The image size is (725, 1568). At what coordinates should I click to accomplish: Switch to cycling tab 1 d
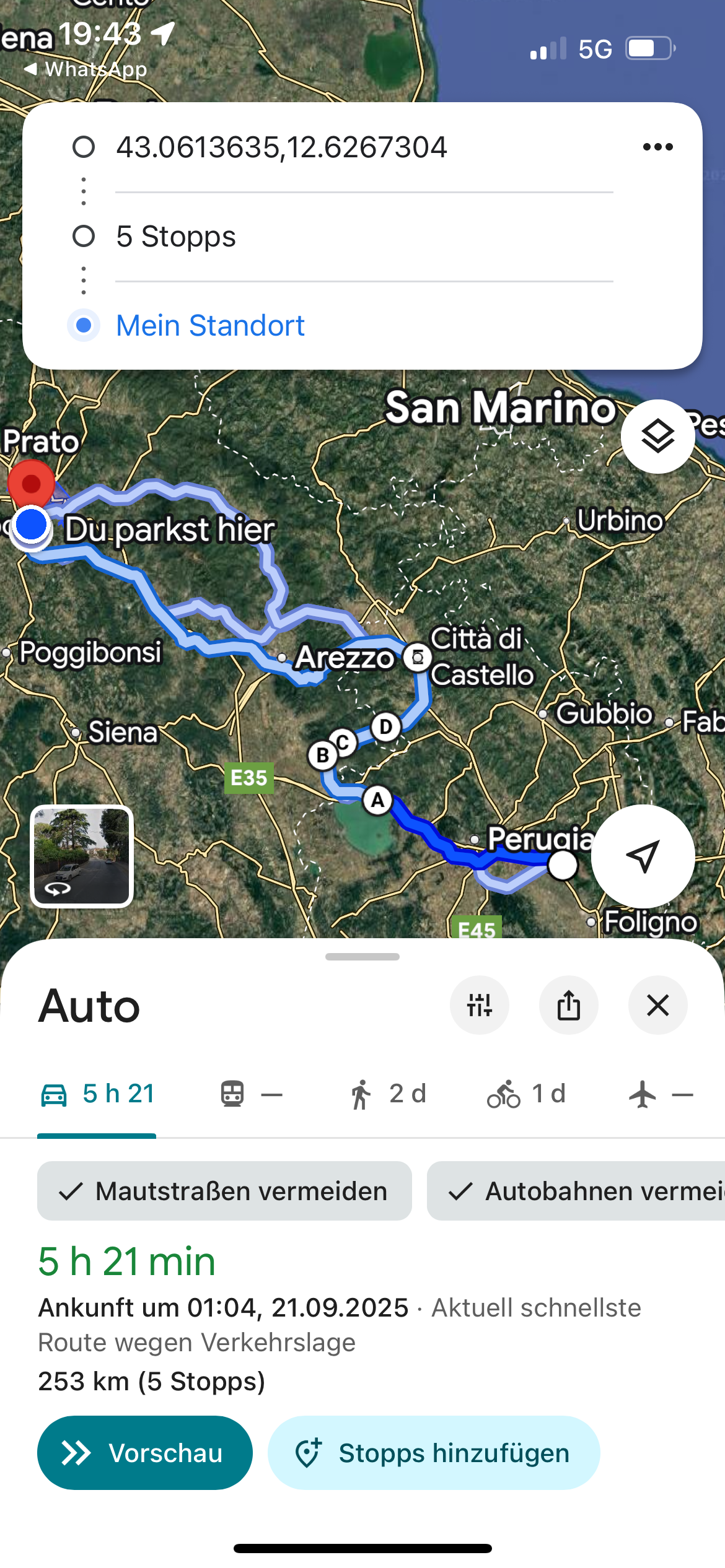point(526,1094)
